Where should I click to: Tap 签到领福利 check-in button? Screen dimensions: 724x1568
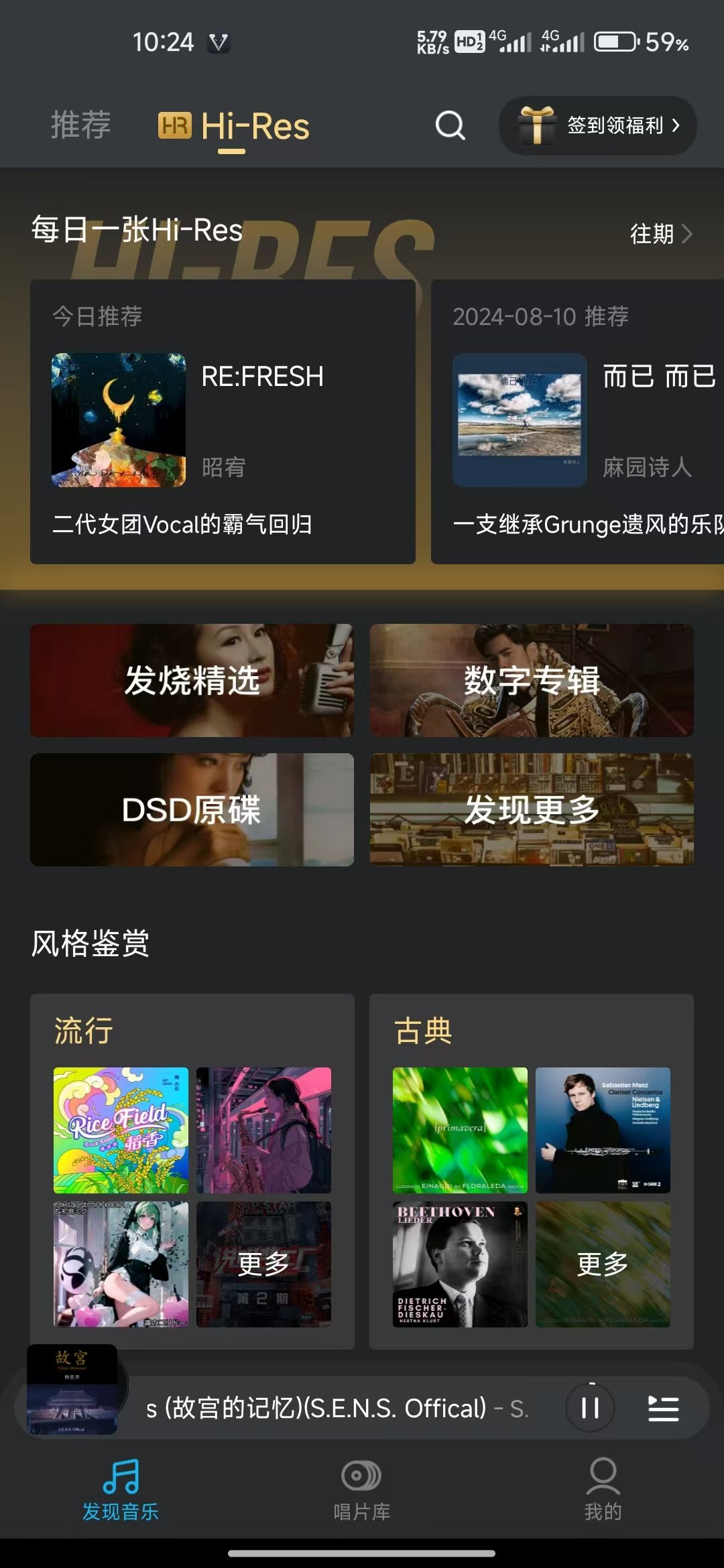point(598,125)
